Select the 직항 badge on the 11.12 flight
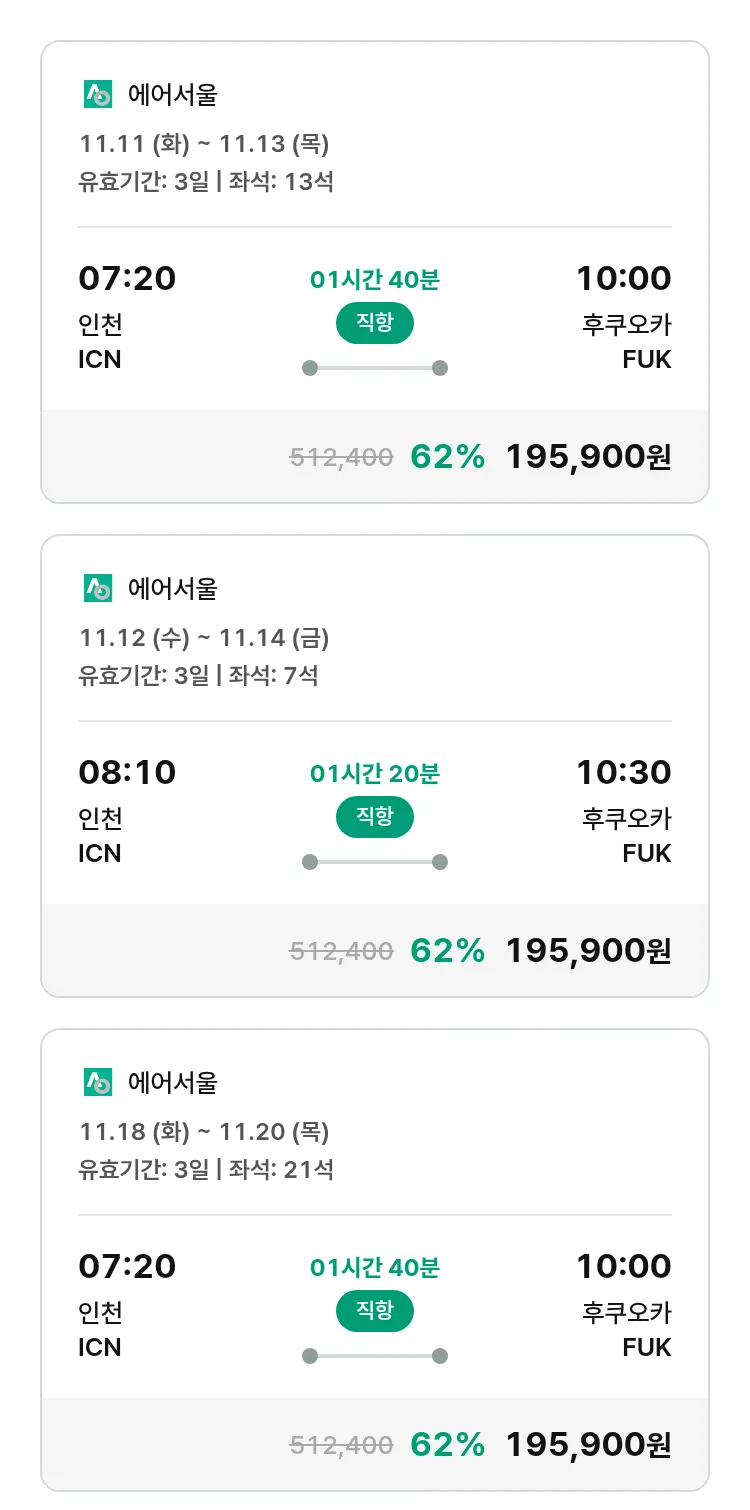 [374, 817]
